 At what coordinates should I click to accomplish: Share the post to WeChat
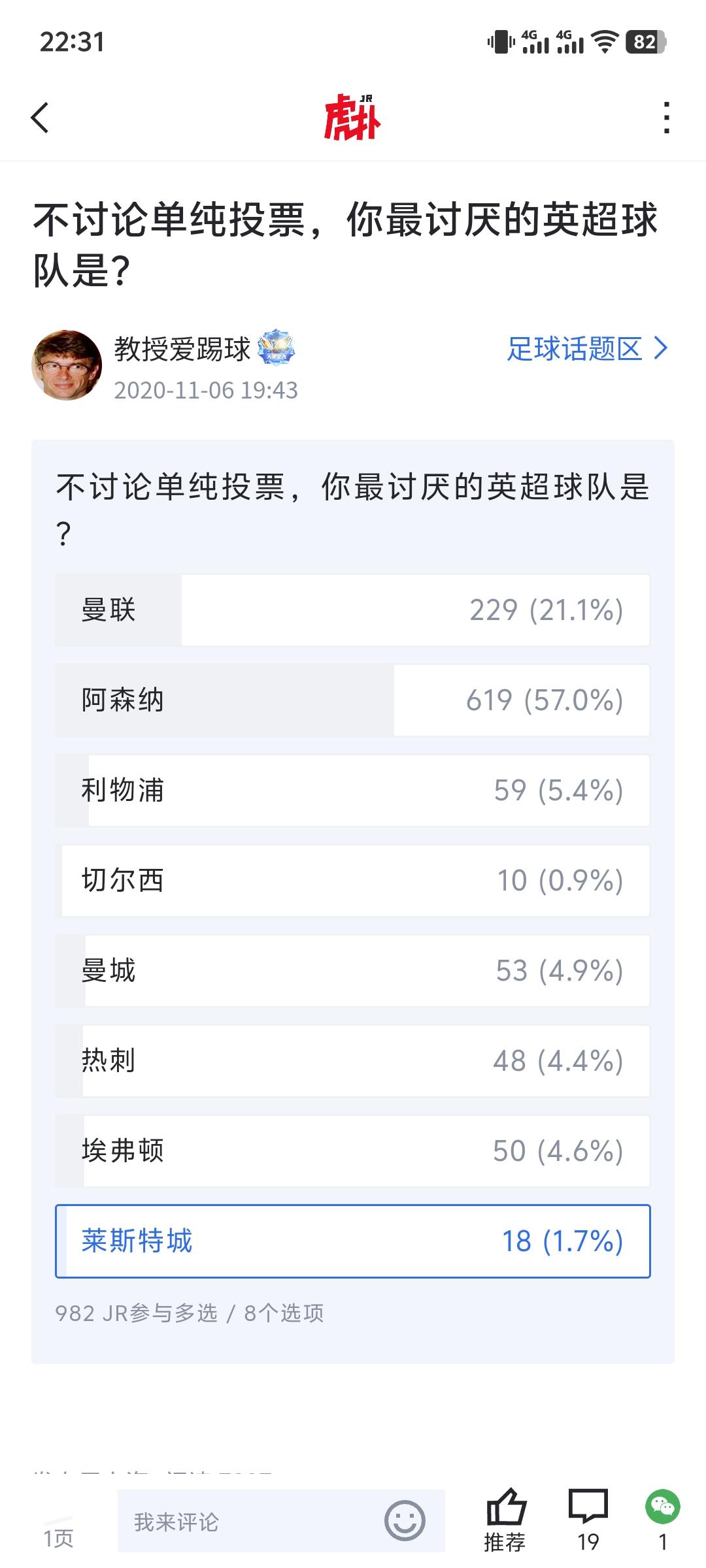pos(663,1520)
